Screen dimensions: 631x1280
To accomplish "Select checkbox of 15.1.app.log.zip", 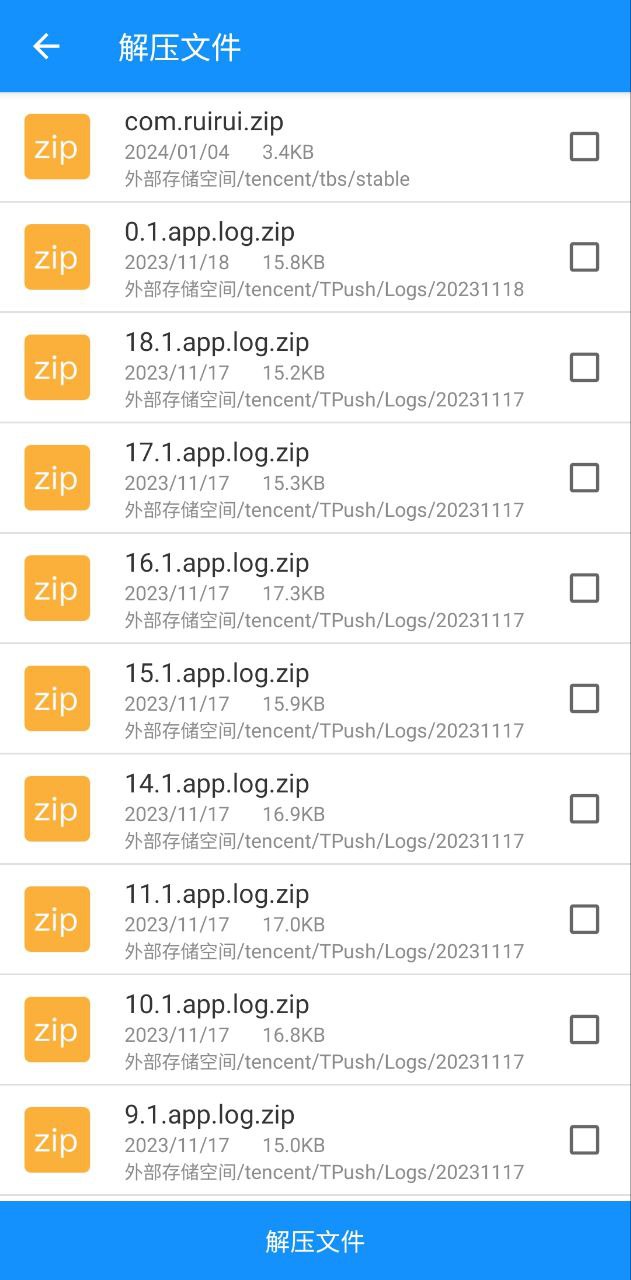I will click(584, 698).
